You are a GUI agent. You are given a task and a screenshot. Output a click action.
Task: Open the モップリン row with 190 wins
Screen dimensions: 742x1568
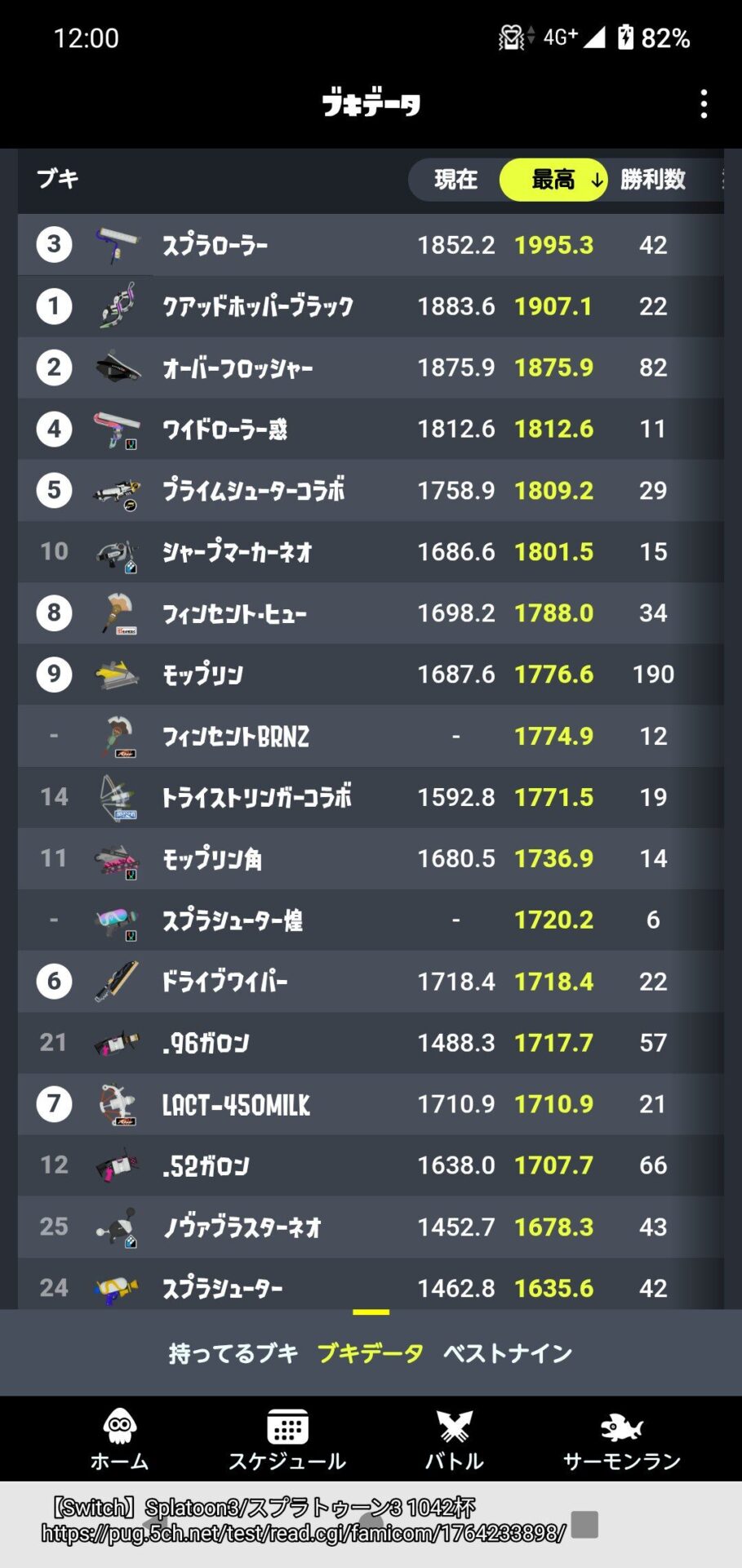tap(371, 675)
